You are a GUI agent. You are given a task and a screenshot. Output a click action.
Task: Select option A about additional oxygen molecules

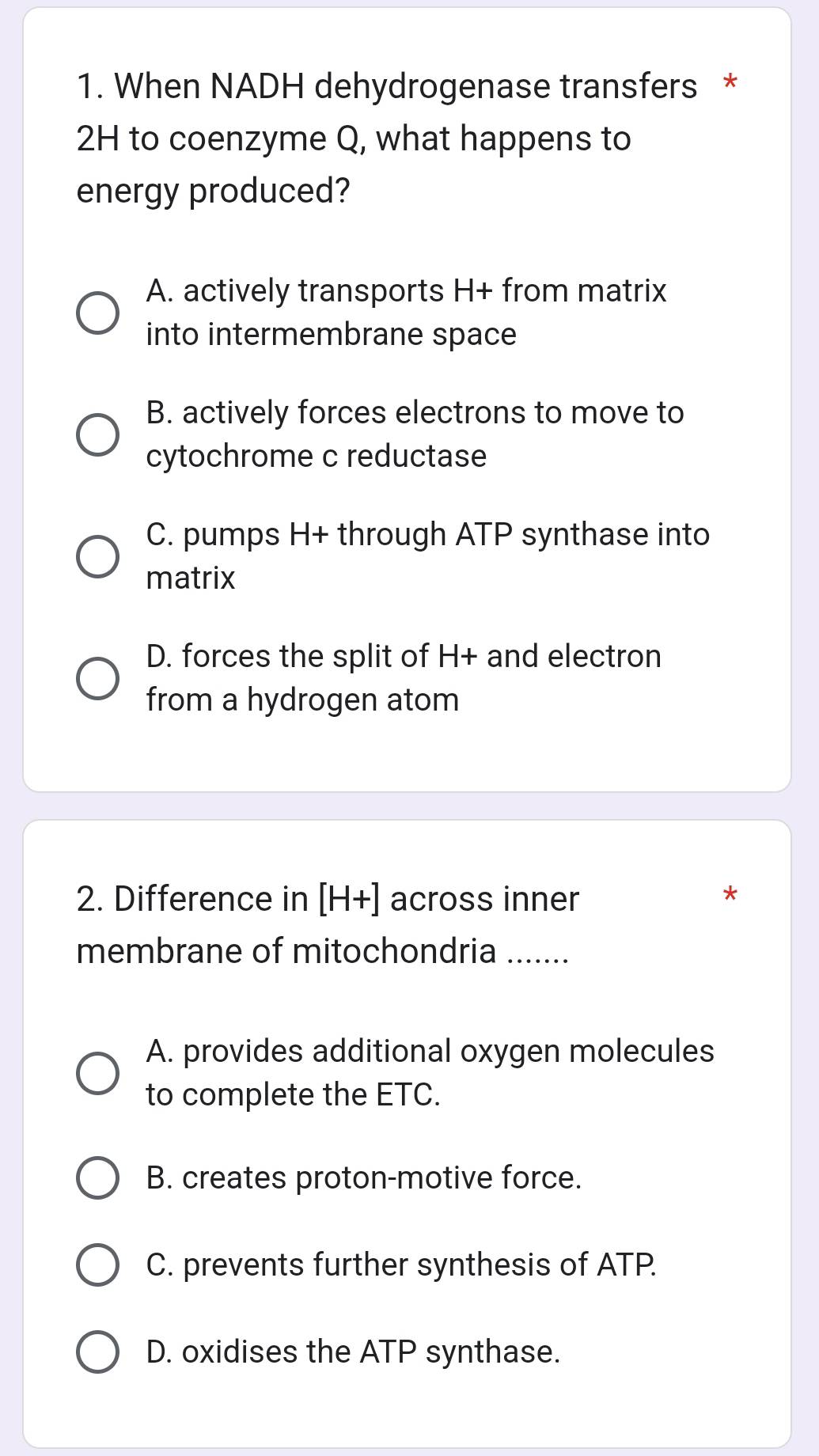[x=97, y=1072]
